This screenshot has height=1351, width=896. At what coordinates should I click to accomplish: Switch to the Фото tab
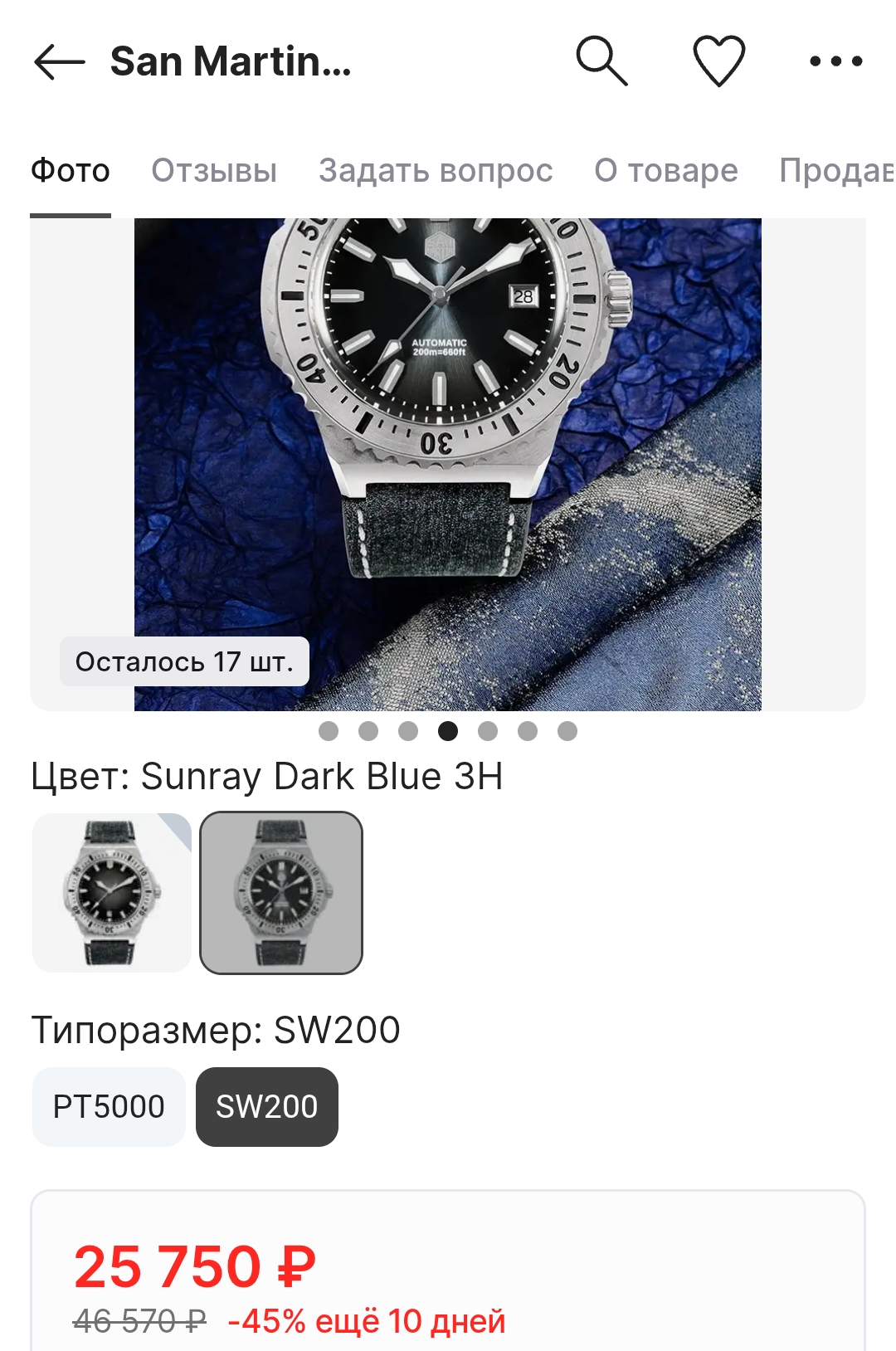tap(71, 171)
